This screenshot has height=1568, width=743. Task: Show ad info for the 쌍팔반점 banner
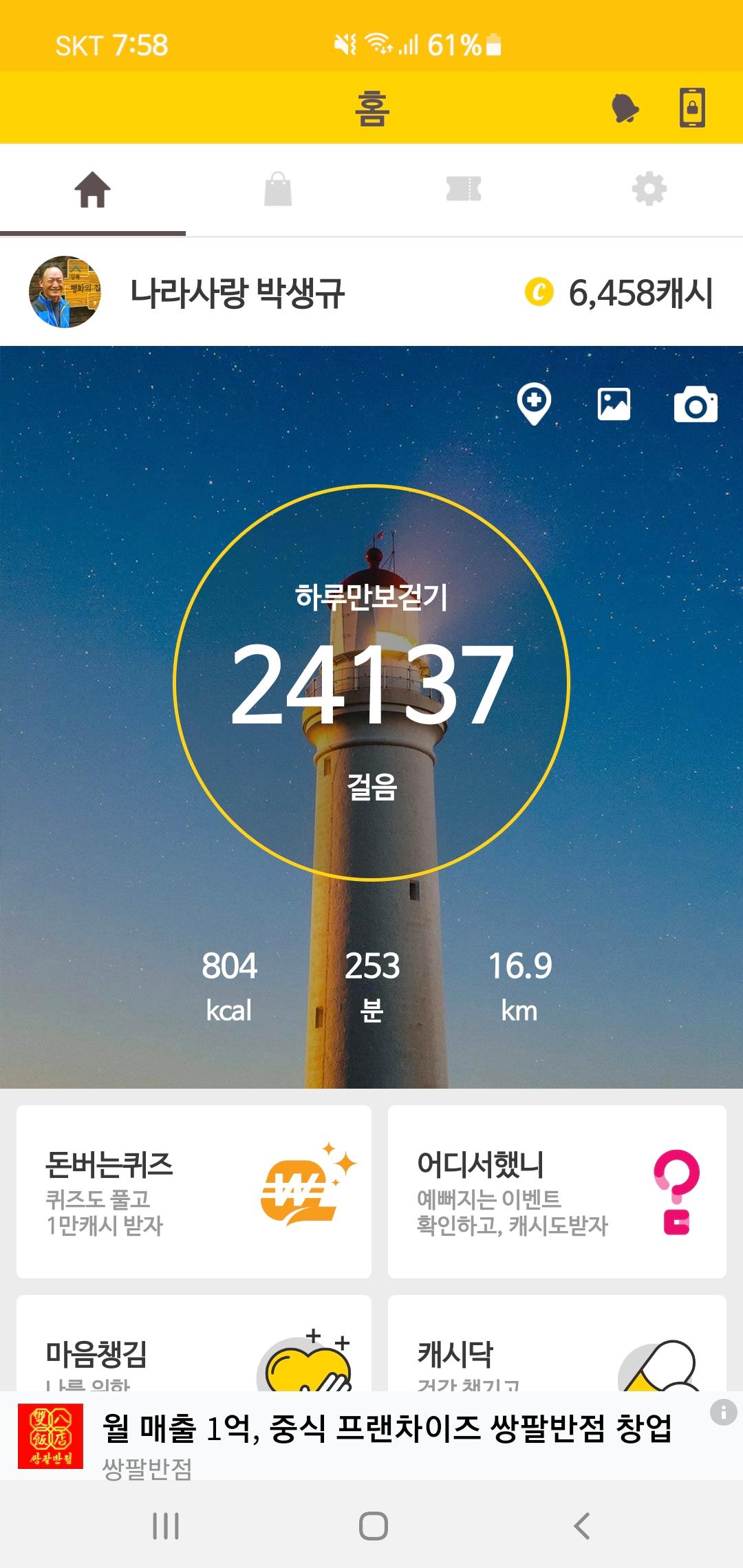pyautogui.click(x=723, y=1413)
